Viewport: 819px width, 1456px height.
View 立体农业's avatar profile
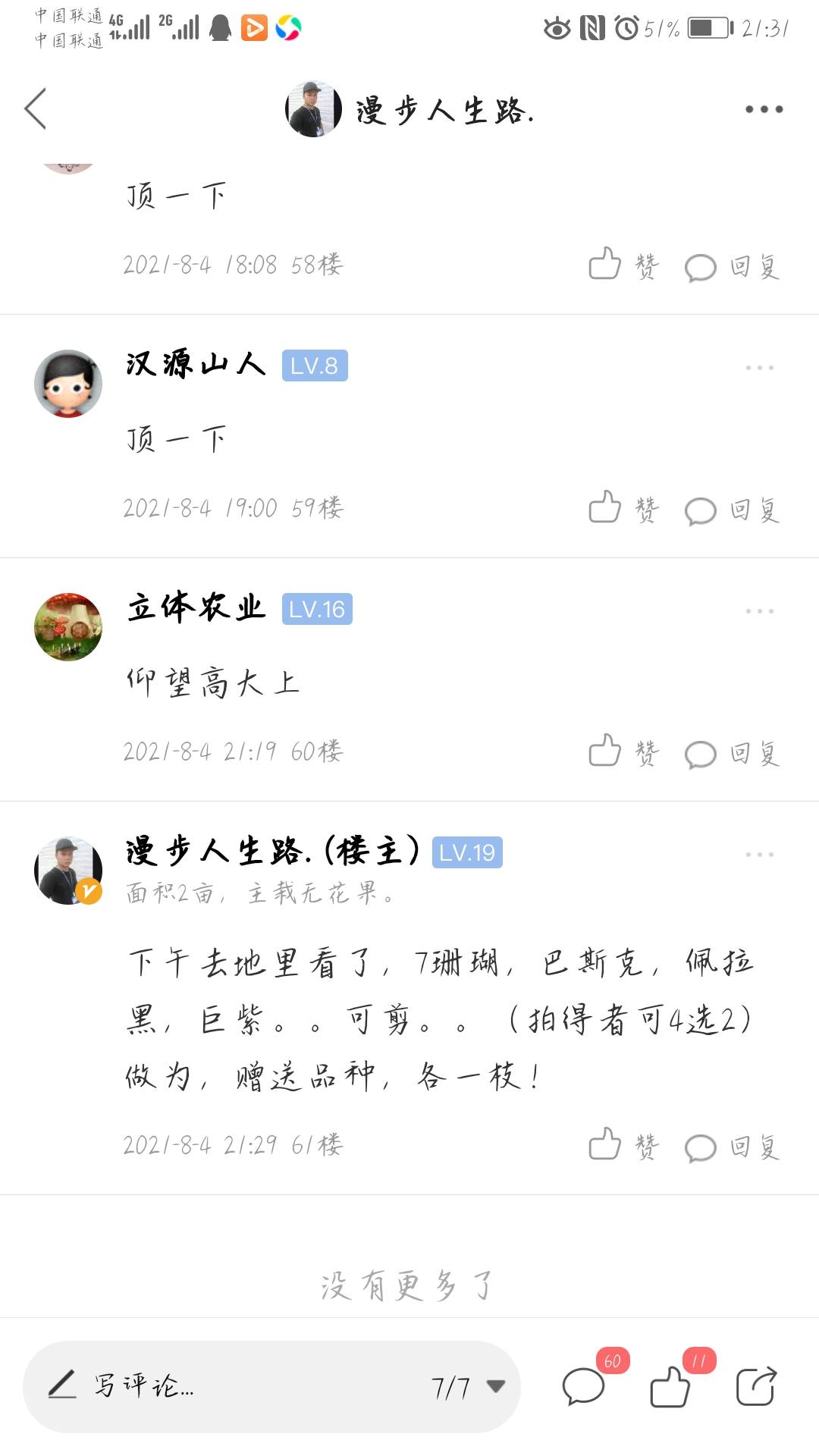point(68,627)
